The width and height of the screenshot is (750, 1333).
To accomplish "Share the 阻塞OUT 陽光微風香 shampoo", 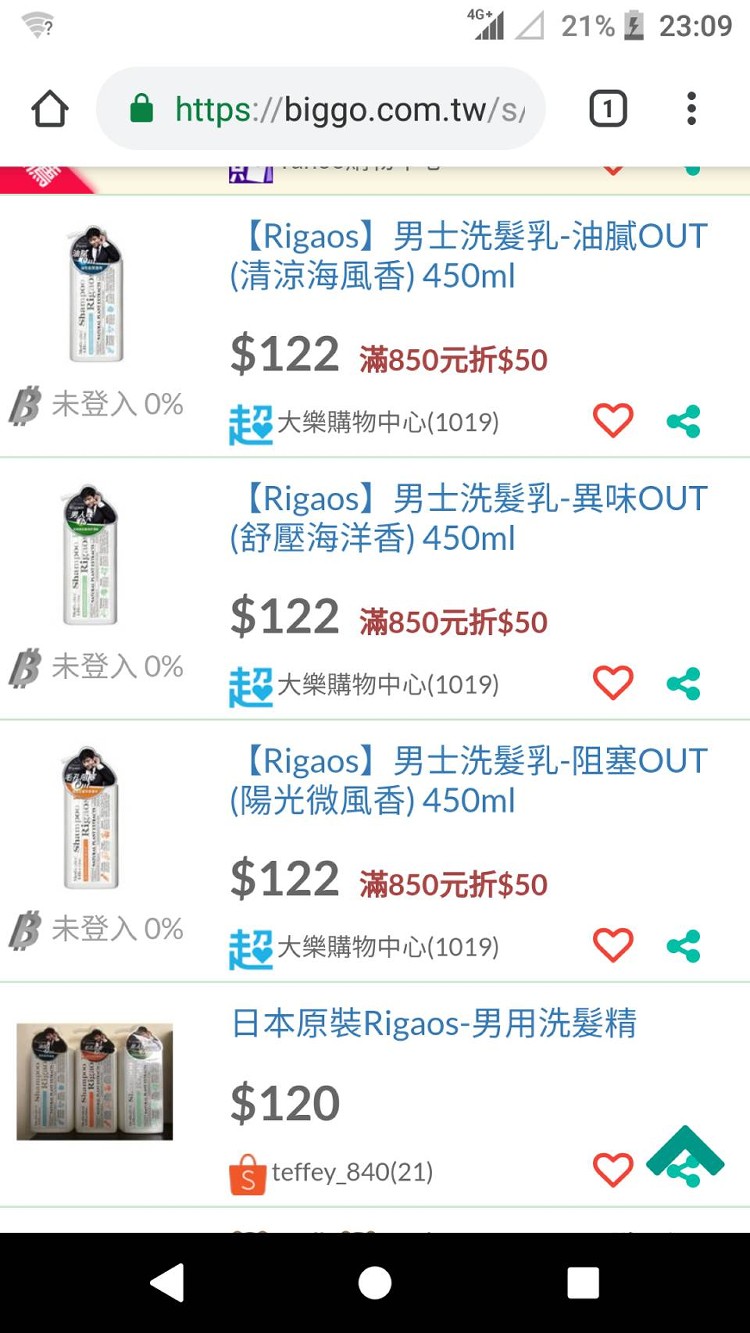I will (684, 945).
